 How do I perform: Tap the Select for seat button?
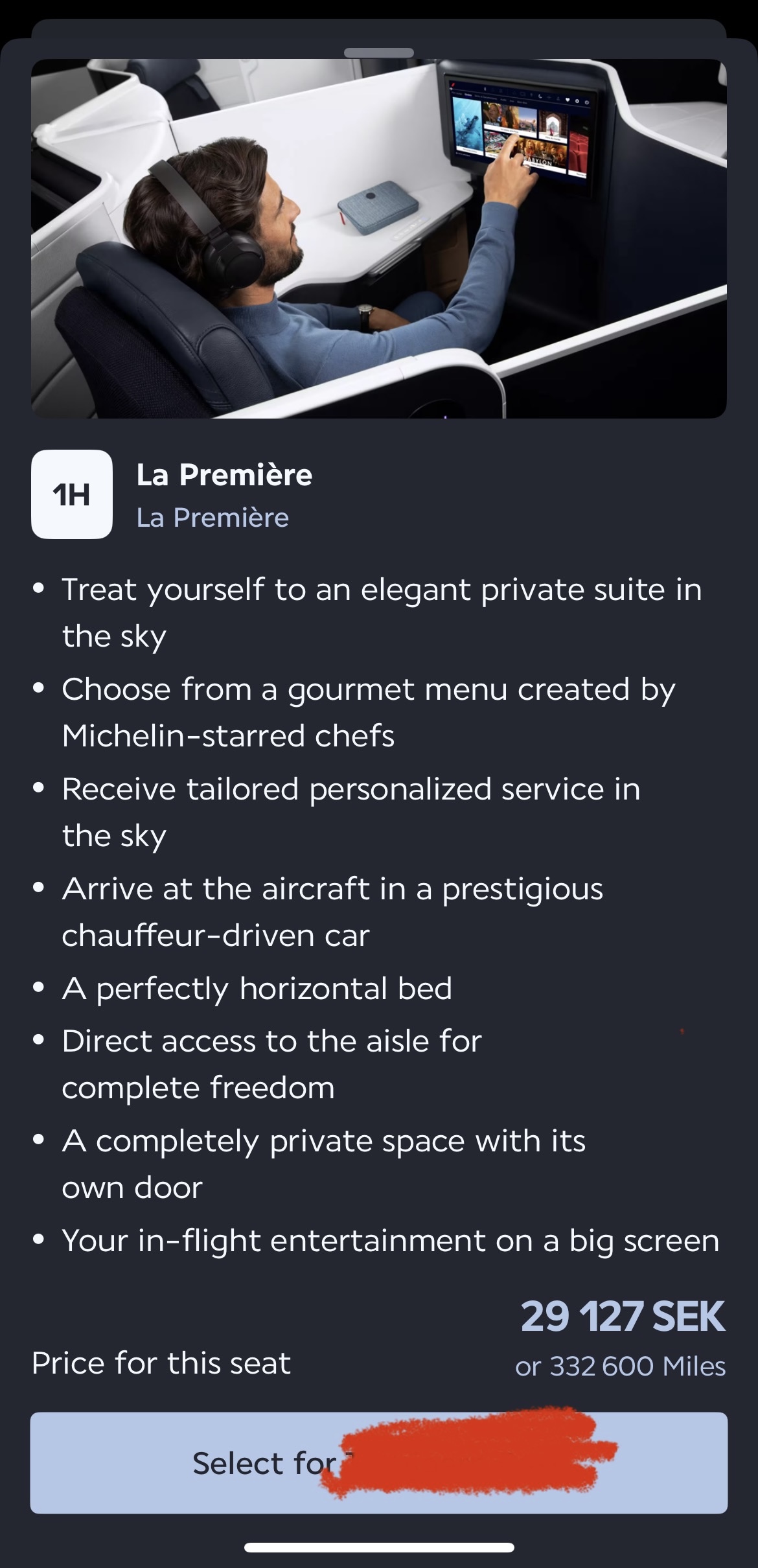click(x=378, y=1463)
